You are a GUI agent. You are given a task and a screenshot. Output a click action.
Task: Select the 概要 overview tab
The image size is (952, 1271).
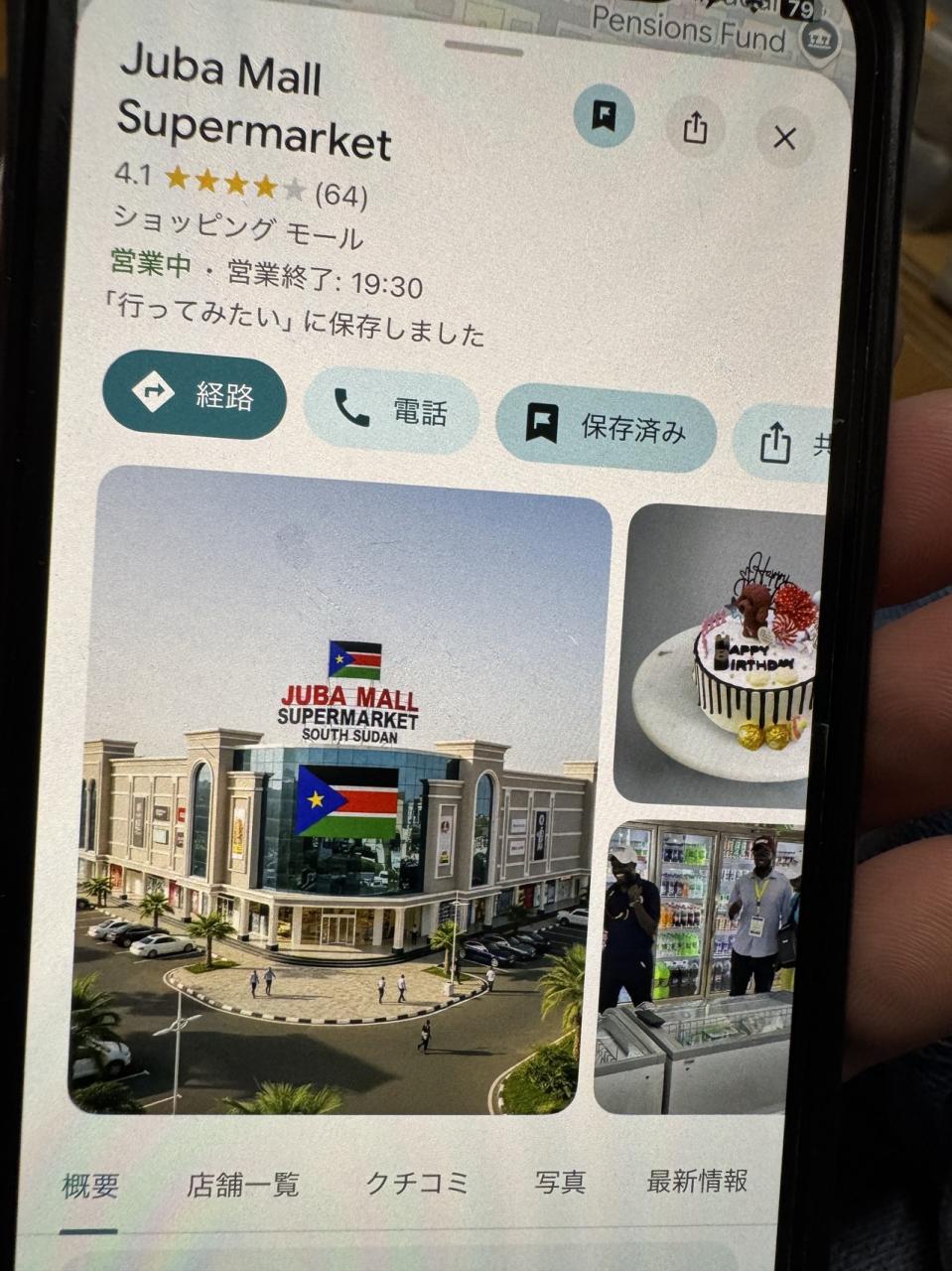click(90, 1186)
